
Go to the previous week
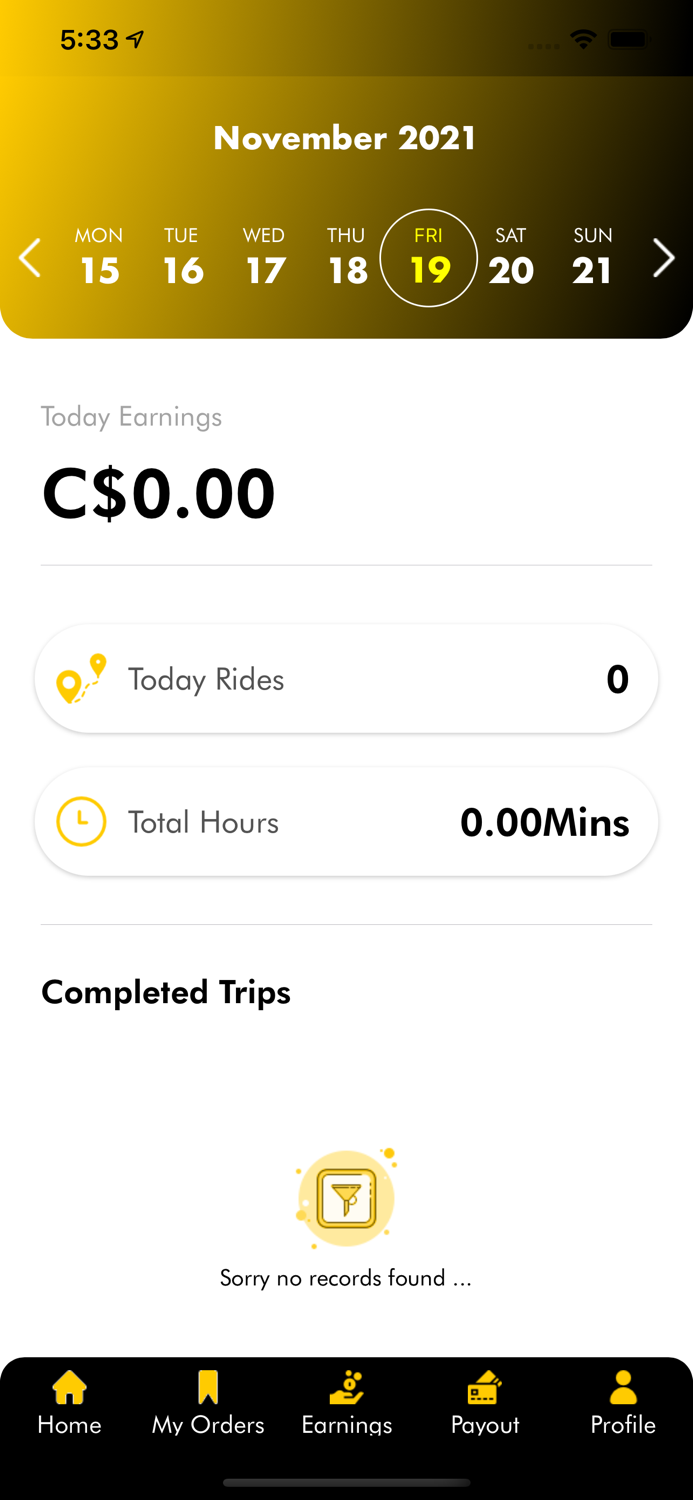pyautogui.click(x=30, y=258)
